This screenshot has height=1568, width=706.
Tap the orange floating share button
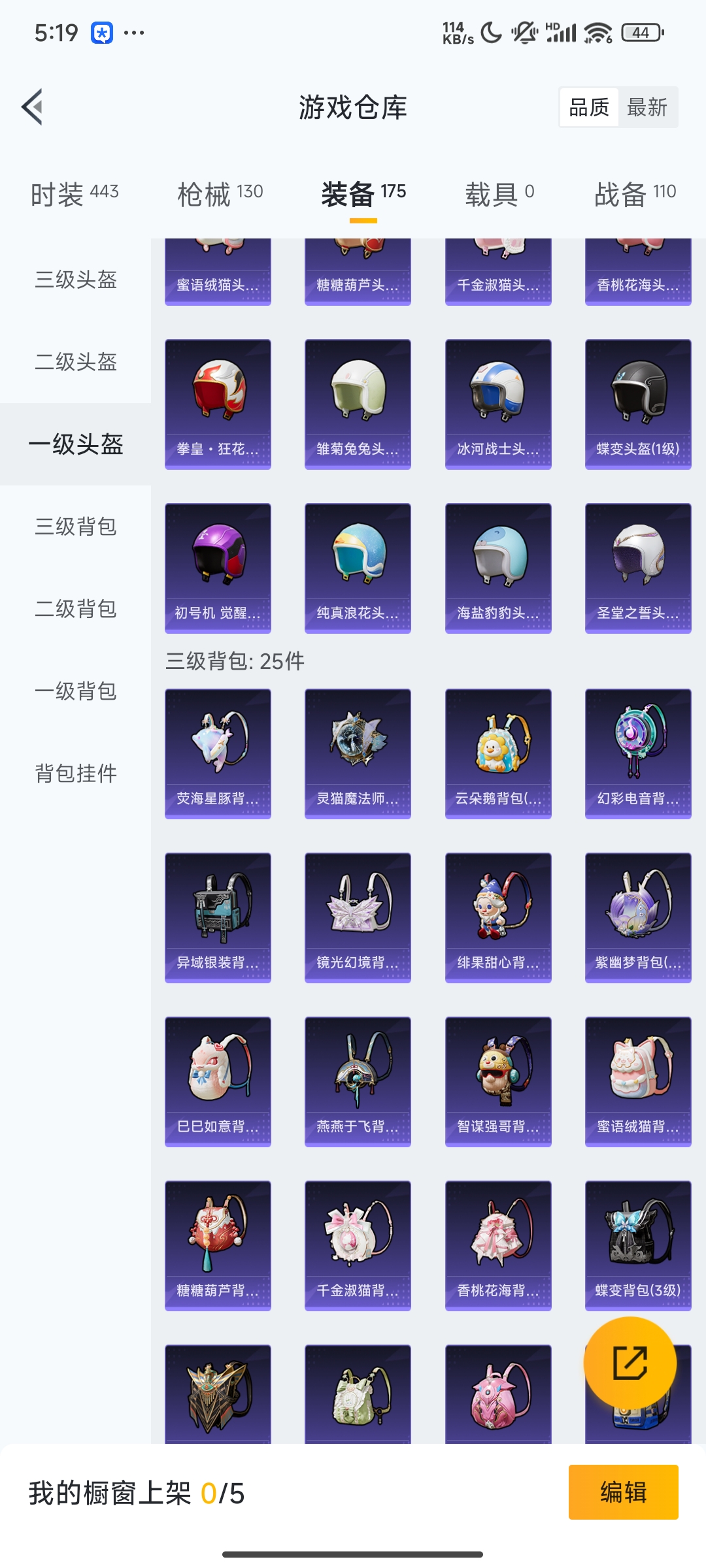click(630, 1362)
